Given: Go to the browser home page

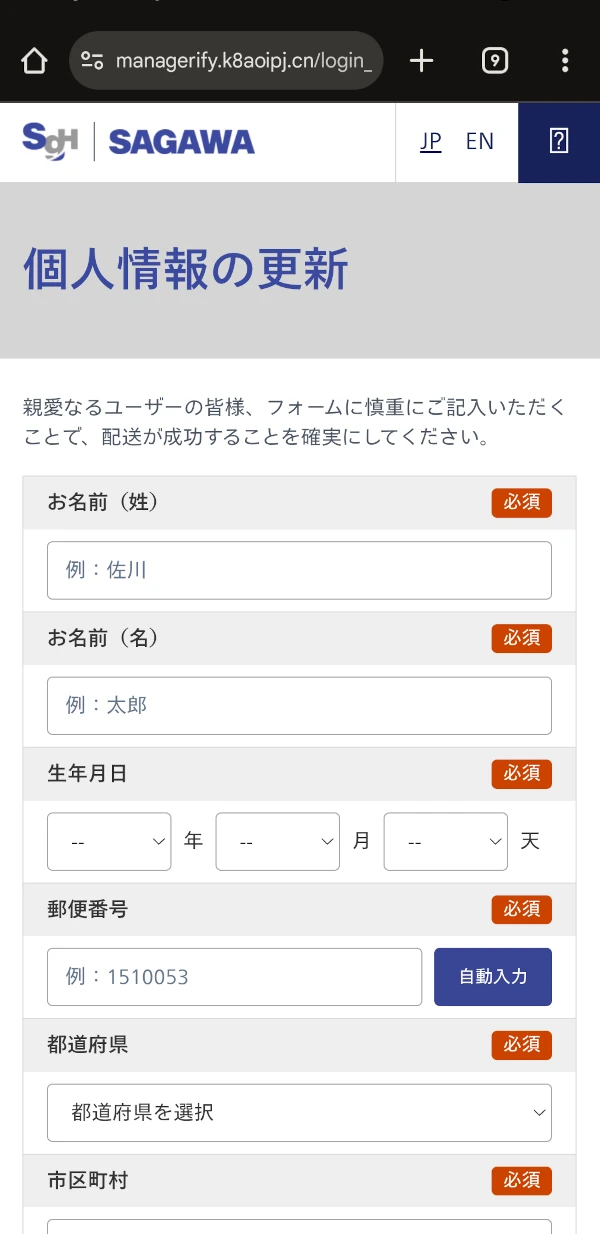Looking at the screenshot, I should [x=34, y=61].
